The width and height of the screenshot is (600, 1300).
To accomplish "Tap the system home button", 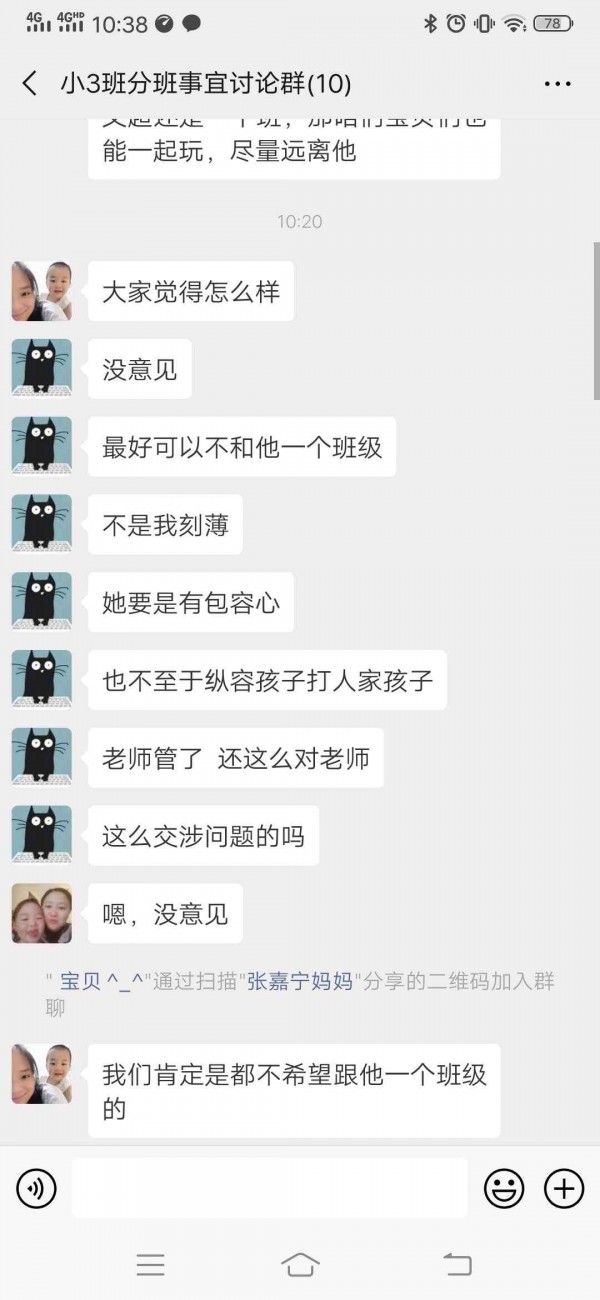I will click(x=300, y=1264).
